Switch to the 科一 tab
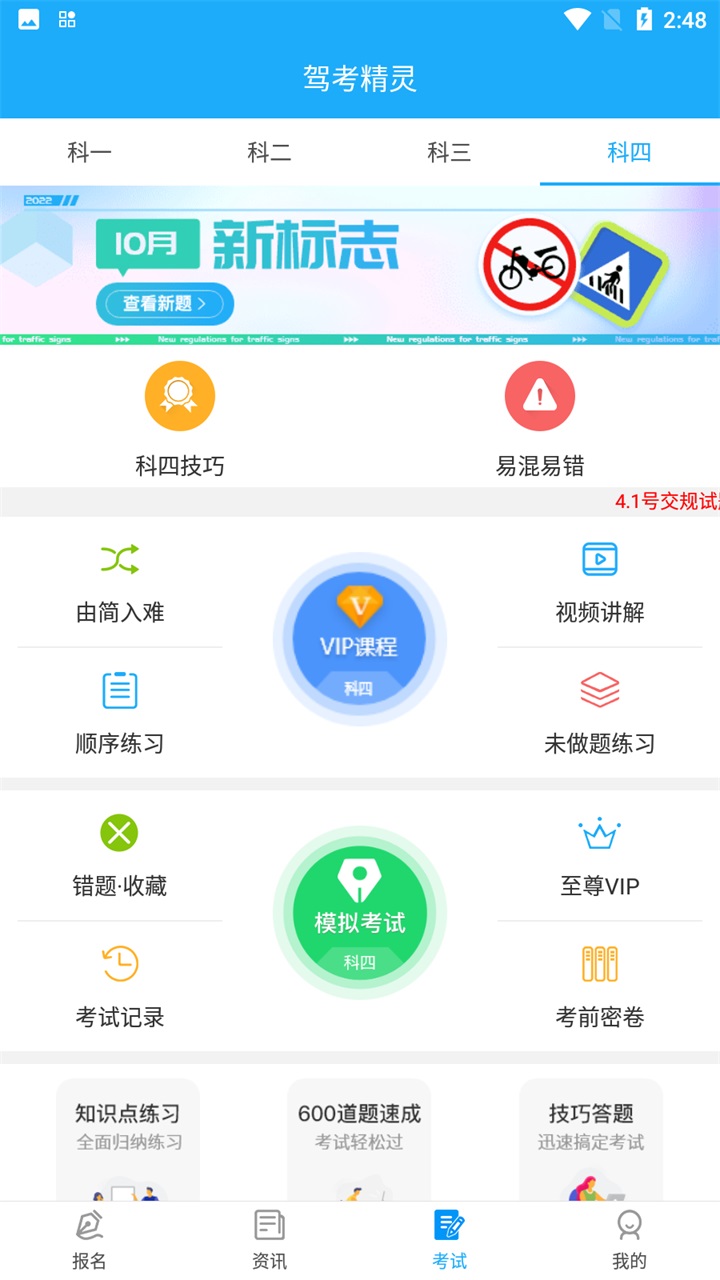Image resolution: width=720 pixels, height=1280 pixels. coord(90,152)
